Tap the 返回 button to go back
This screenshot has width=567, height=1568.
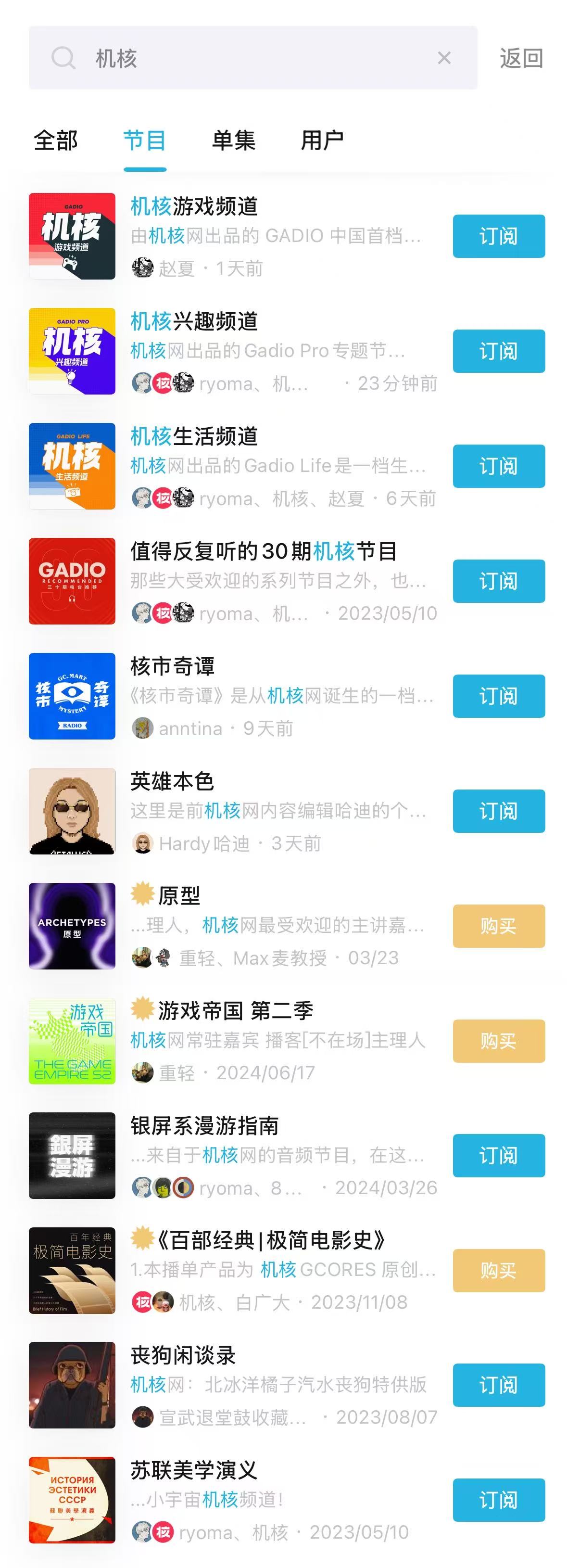pos(521,58)
